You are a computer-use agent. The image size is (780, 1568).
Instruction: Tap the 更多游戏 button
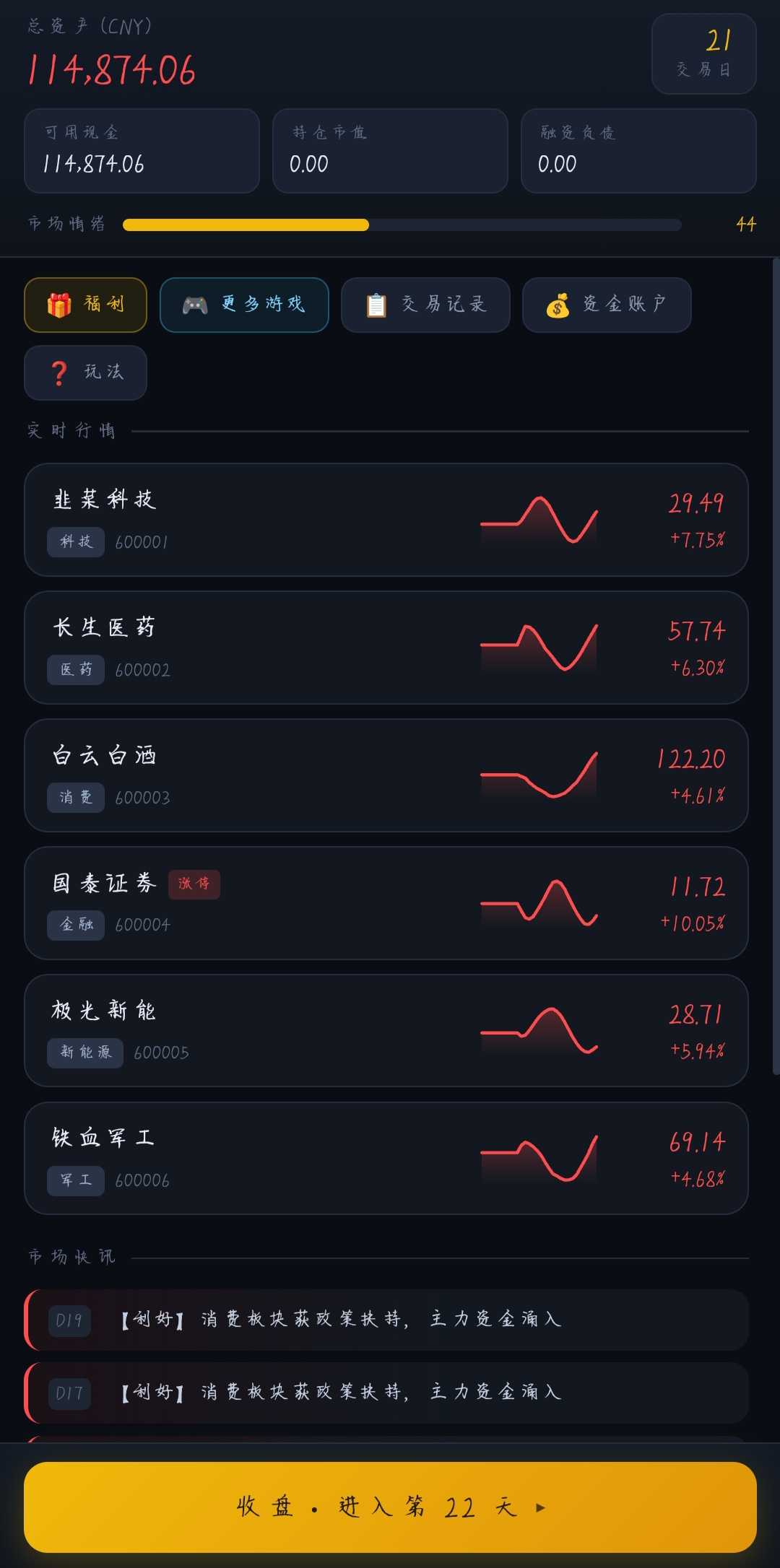click(x=244, y=305)
